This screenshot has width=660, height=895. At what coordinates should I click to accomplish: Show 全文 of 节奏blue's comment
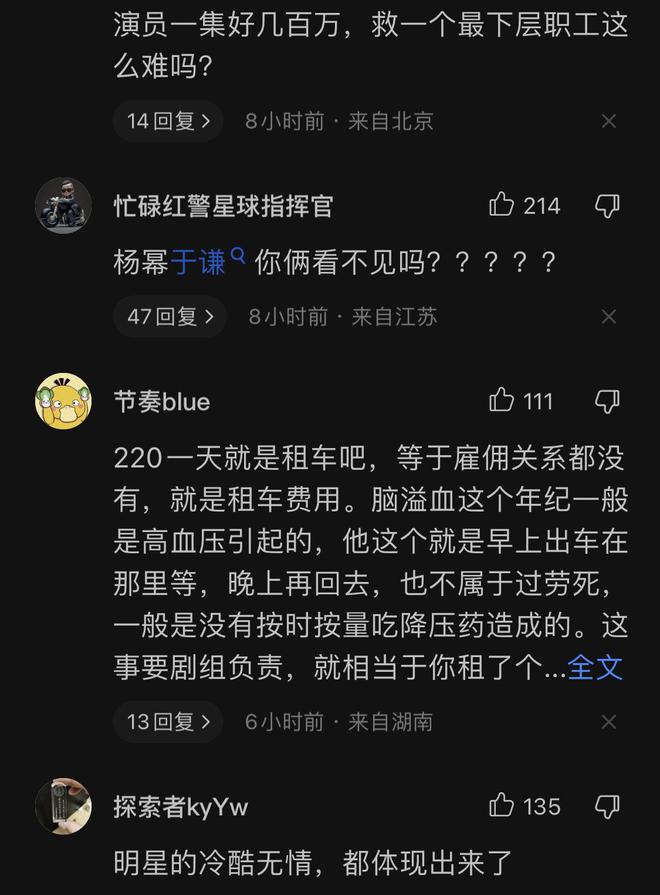pyautogui.click(x=596, y=667)
